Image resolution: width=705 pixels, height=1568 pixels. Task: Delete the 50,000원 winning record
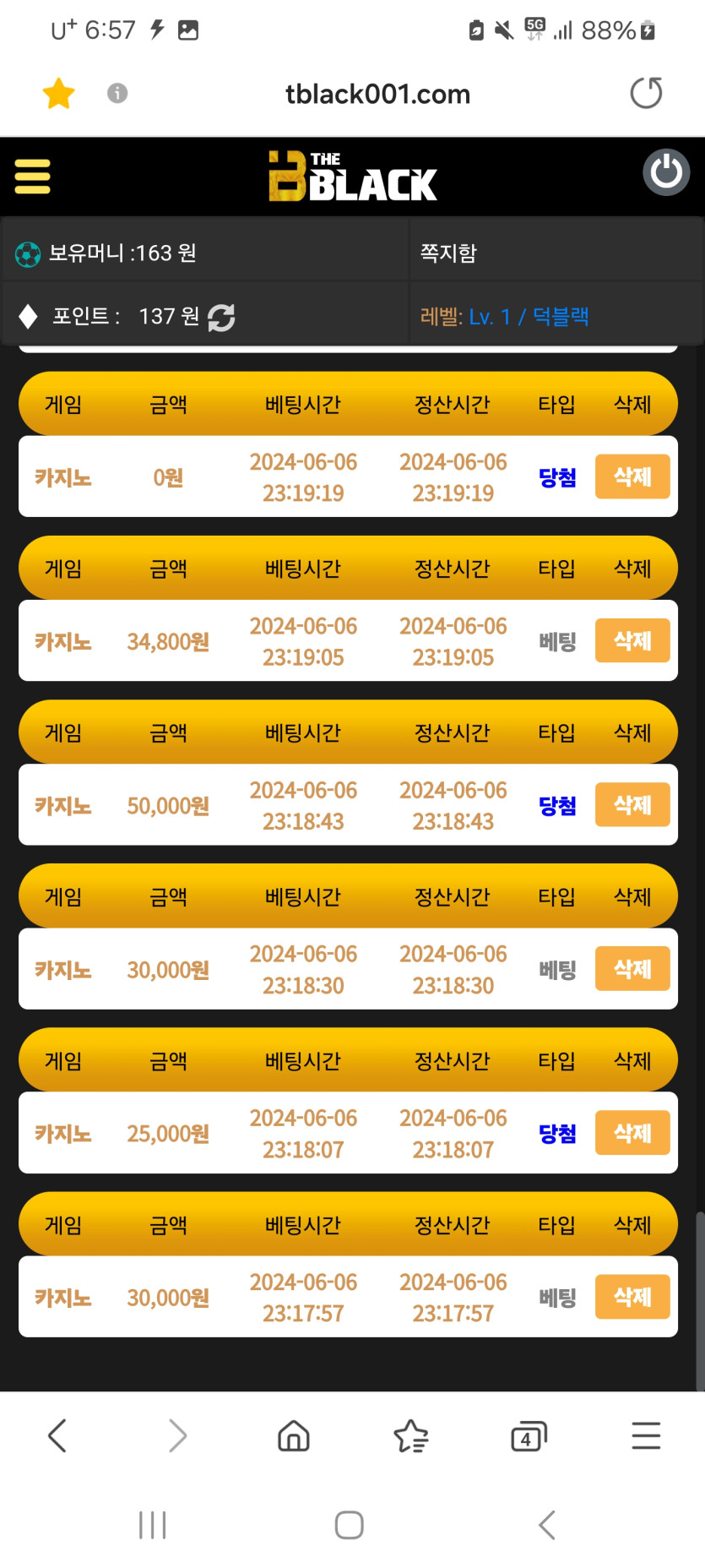pos(632,804)
